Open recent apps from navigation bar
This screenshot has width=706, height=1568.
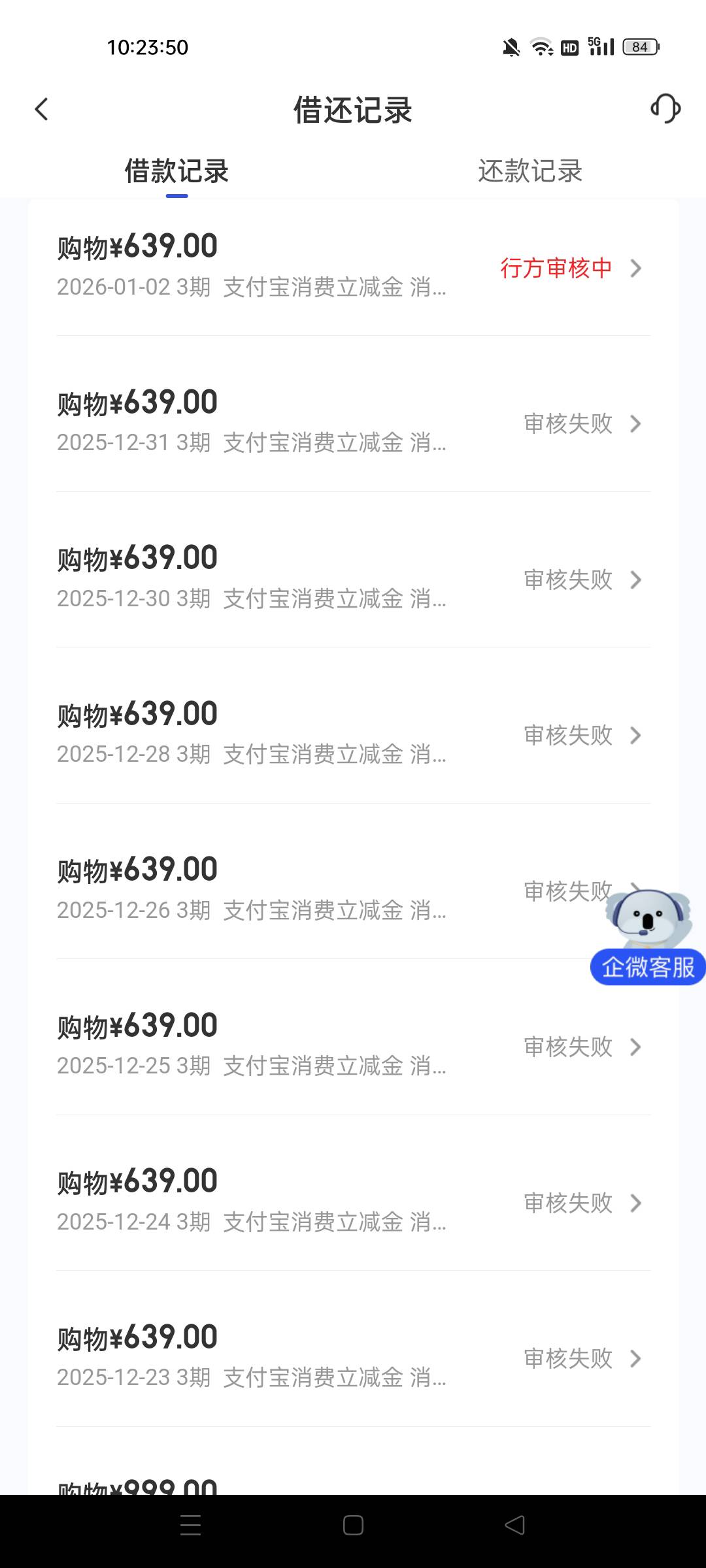190,1525
